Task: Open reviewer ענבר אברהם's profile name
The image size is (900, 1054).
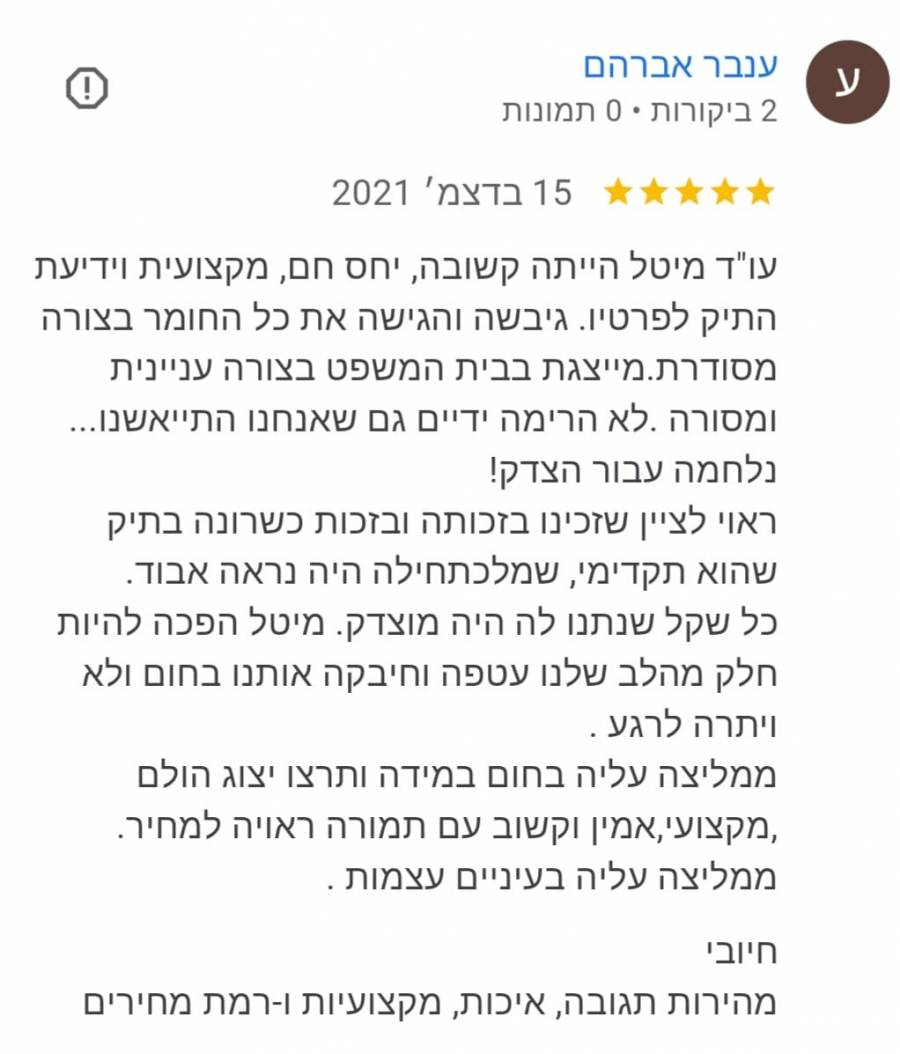Action: coord(680,66)
